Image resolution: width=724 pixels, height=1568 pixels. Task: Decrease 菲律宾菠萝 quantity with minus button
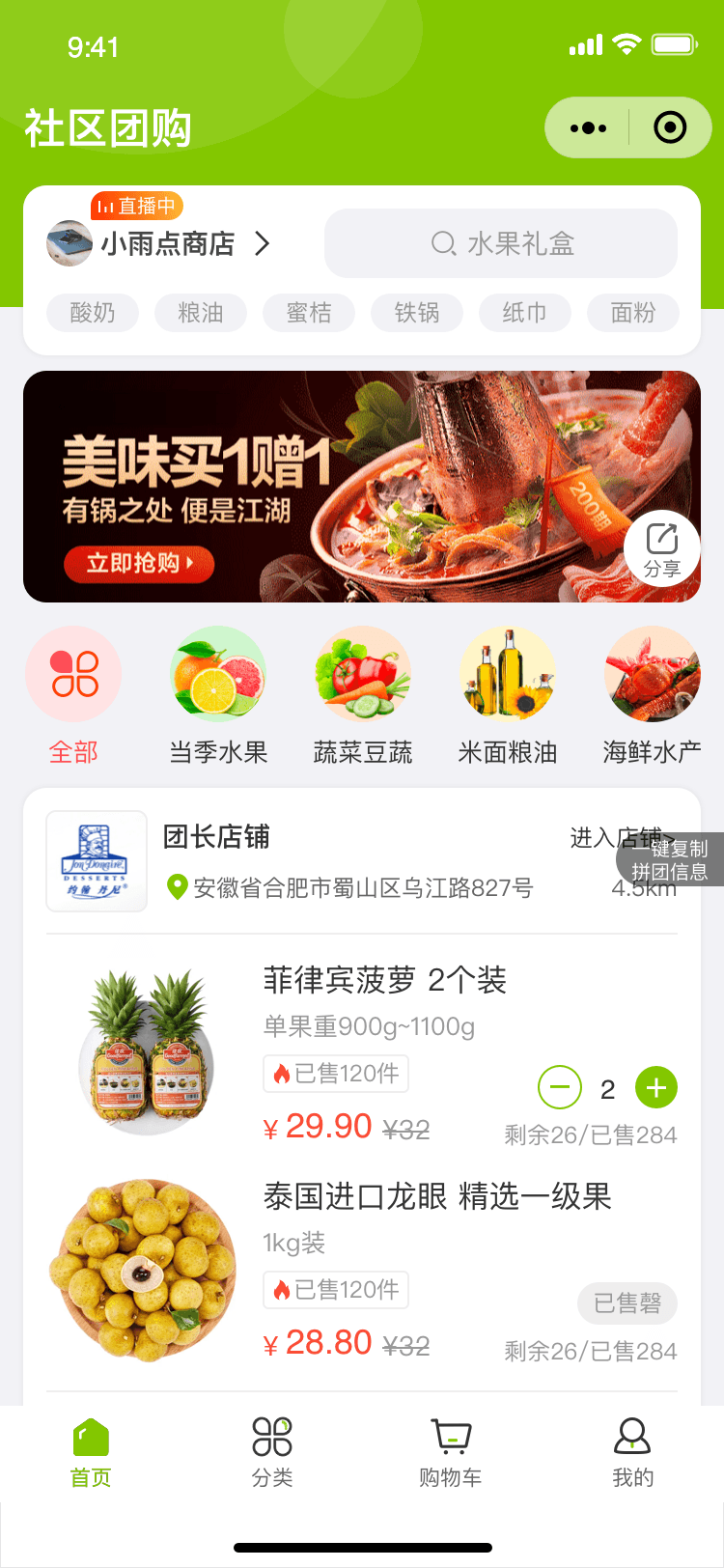click(x=560, y=1088)
